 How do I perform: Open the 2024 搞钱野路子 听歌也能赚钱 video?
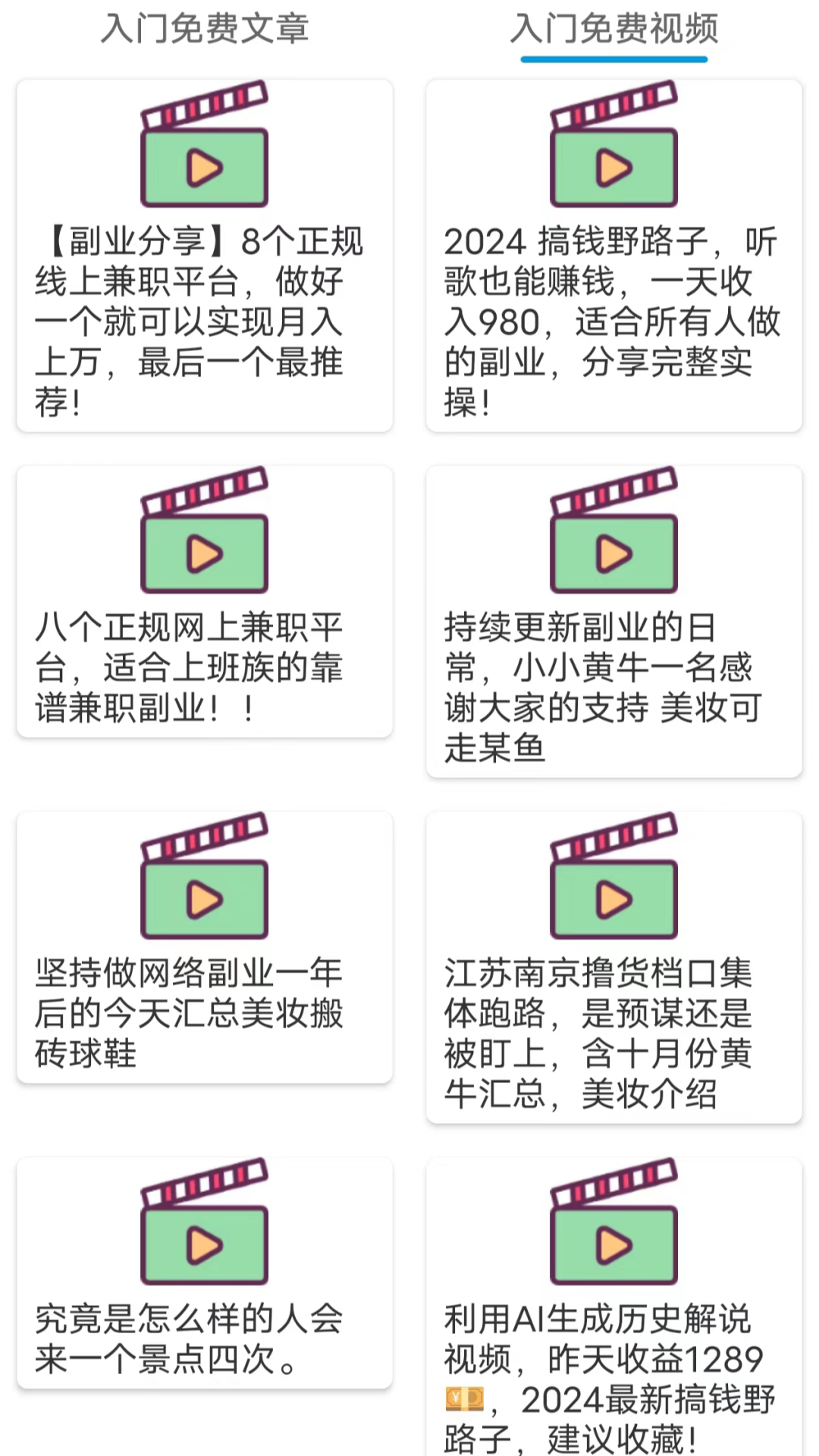(614, 256)
